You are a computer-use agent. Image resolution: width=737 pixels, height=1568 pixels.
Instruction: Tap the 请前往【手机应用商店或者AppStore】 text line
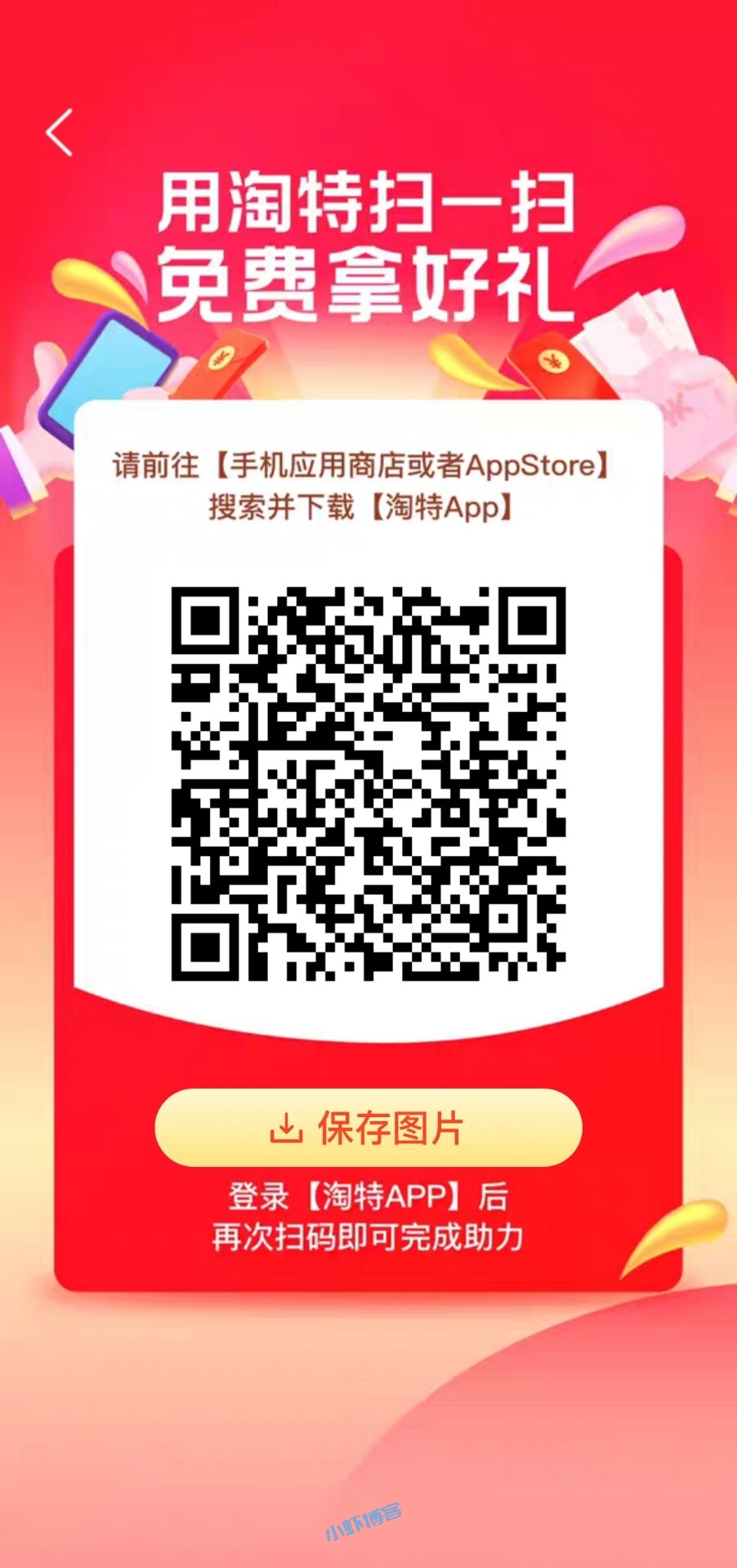tap(362, 465)
